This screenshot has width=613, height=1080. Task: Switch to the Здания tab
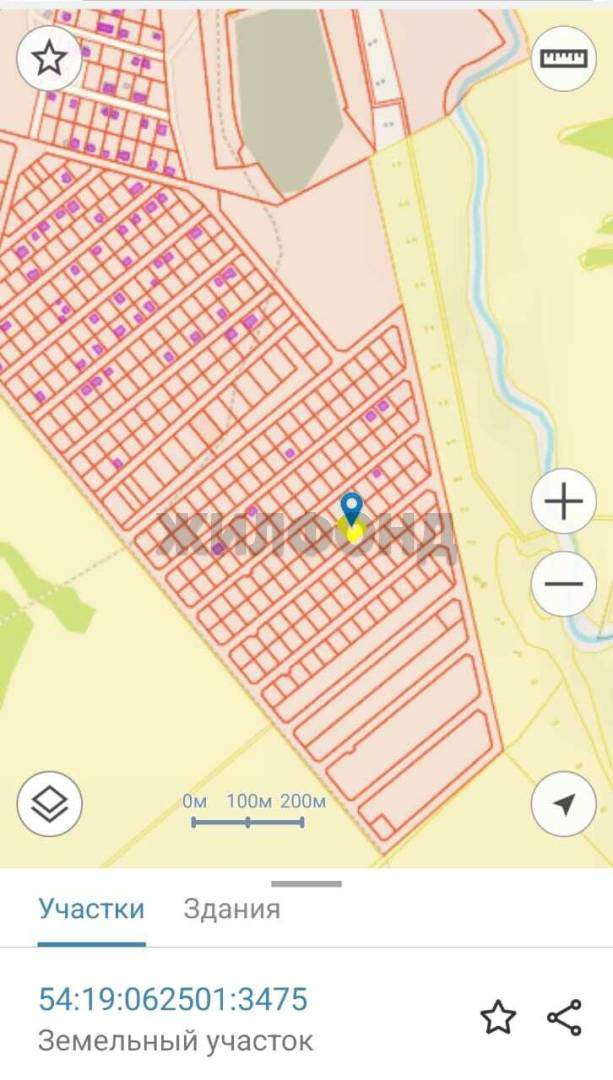pos(232,909)
